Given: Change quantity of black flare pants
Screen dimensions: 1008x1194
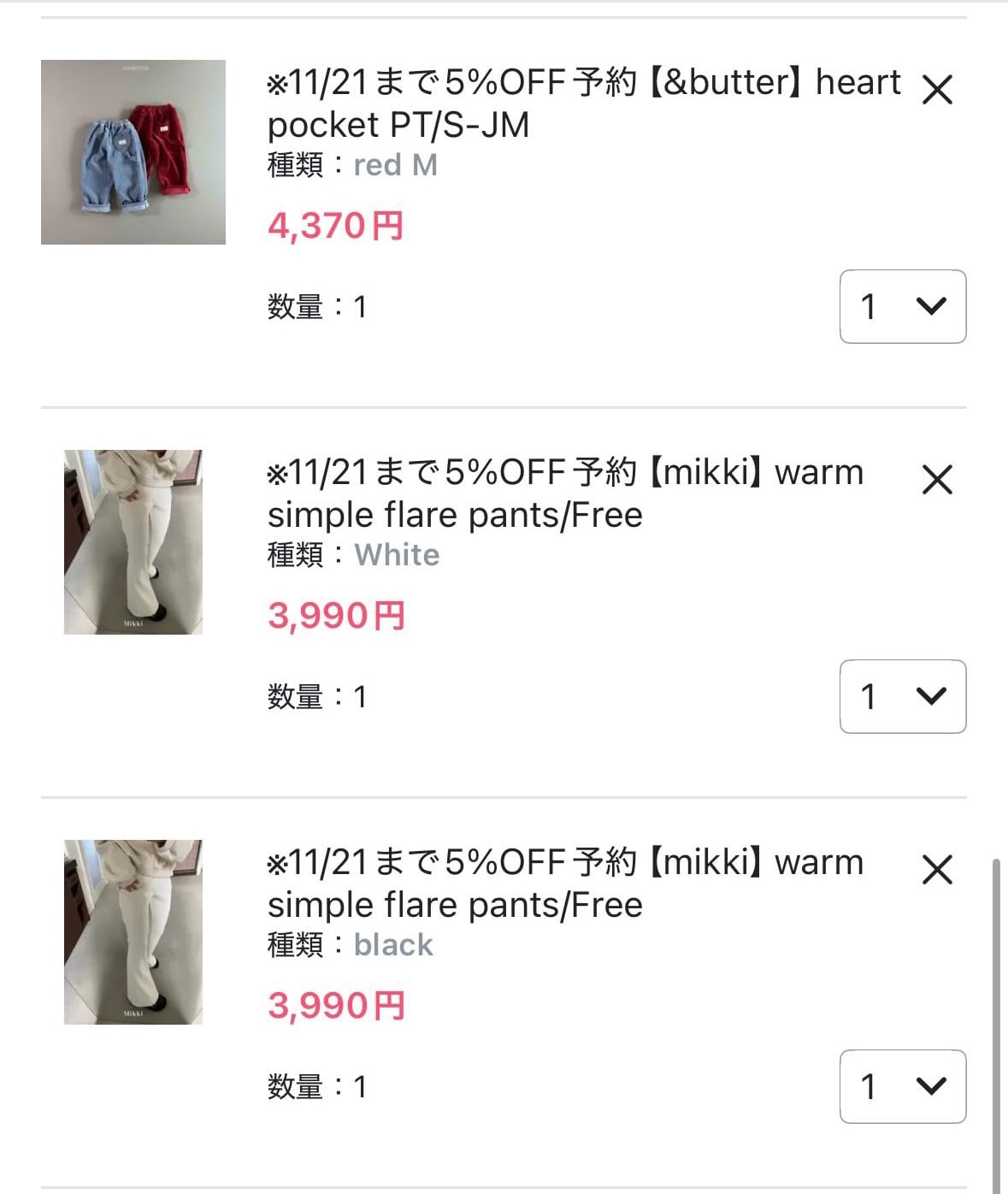Looking at the screenshot, I should pos(903,1086).
